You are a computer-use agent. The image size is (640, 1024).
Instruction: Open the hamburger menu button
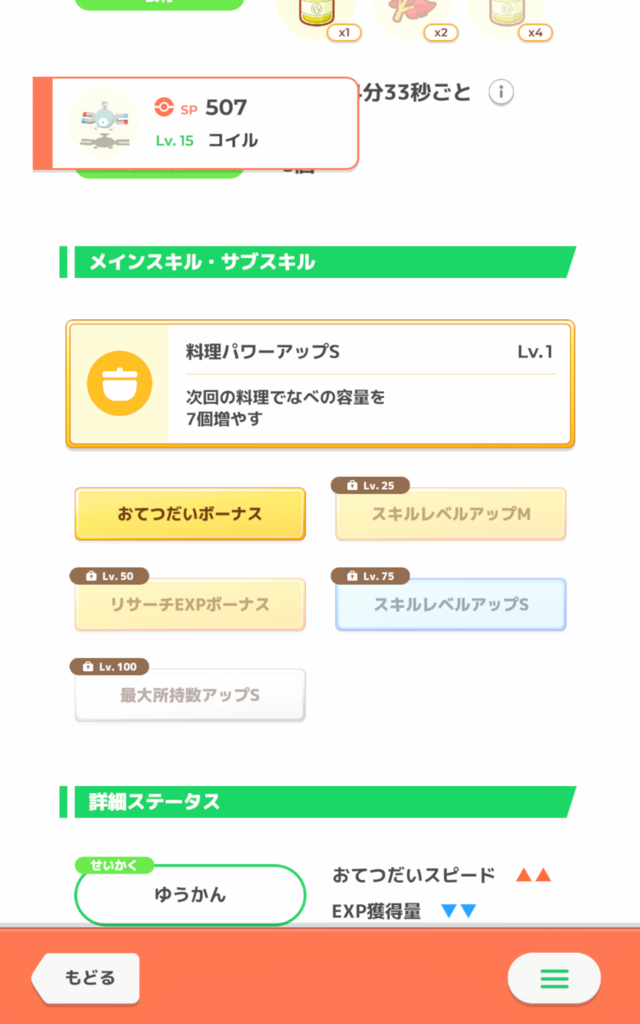click(x=554, y=978)
